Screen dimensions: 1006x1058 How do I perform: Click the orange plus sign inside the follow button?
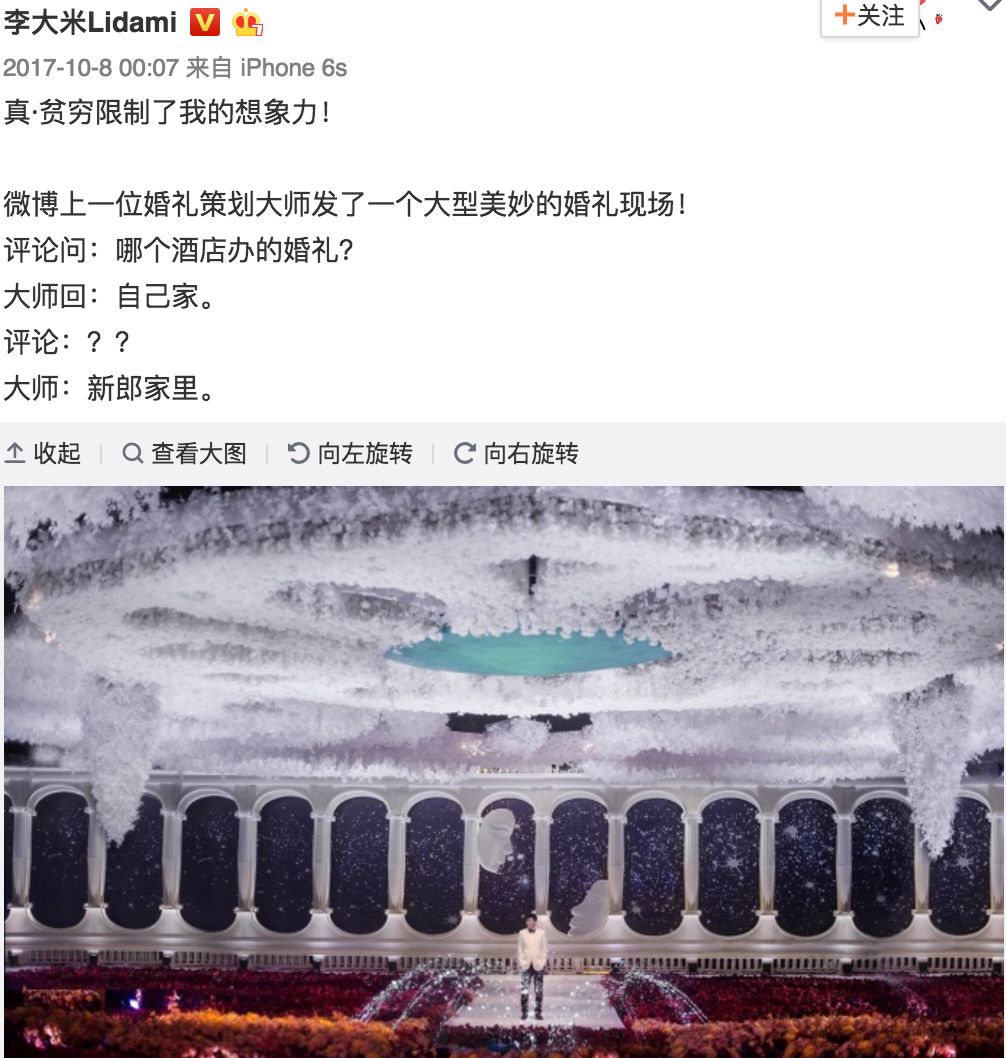(x=844, y=14)
